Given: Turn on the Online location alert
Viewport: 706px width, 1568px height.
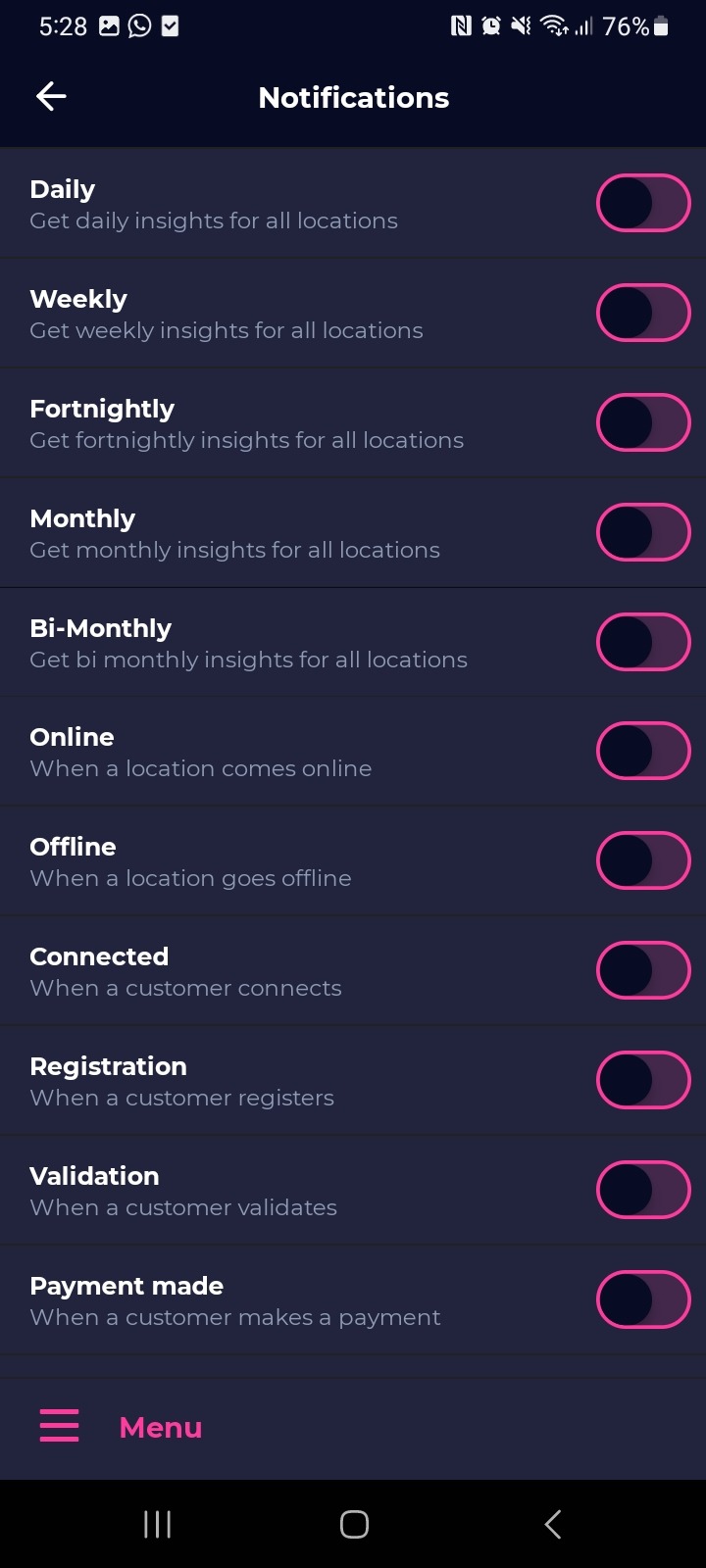Looking at the screenshot, I should pyautogui.click(x=644, y=751).
